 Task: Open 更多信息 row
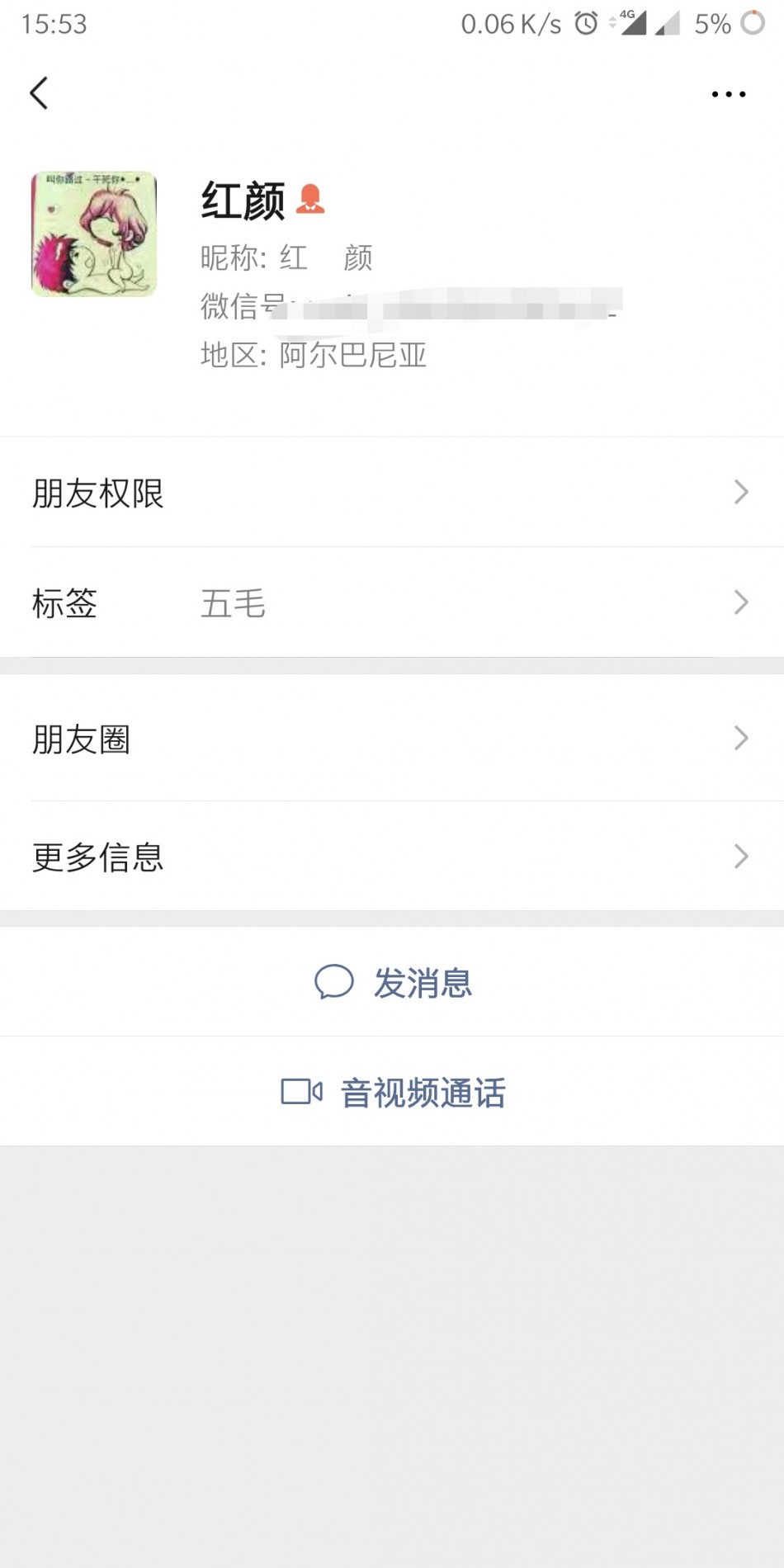coord(392,856)
